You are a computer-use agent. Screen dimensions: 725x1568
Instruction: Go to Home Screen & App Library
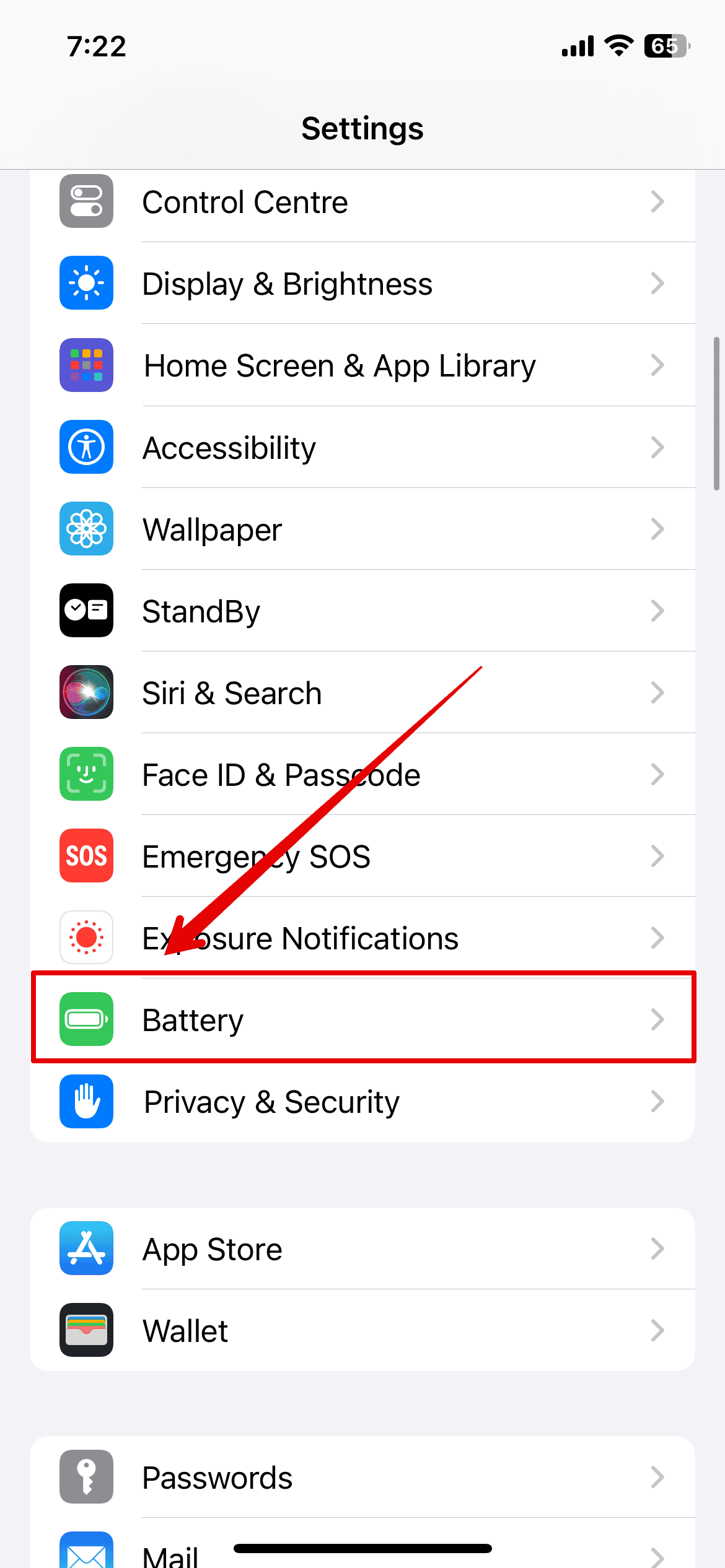tap(362, 365)
